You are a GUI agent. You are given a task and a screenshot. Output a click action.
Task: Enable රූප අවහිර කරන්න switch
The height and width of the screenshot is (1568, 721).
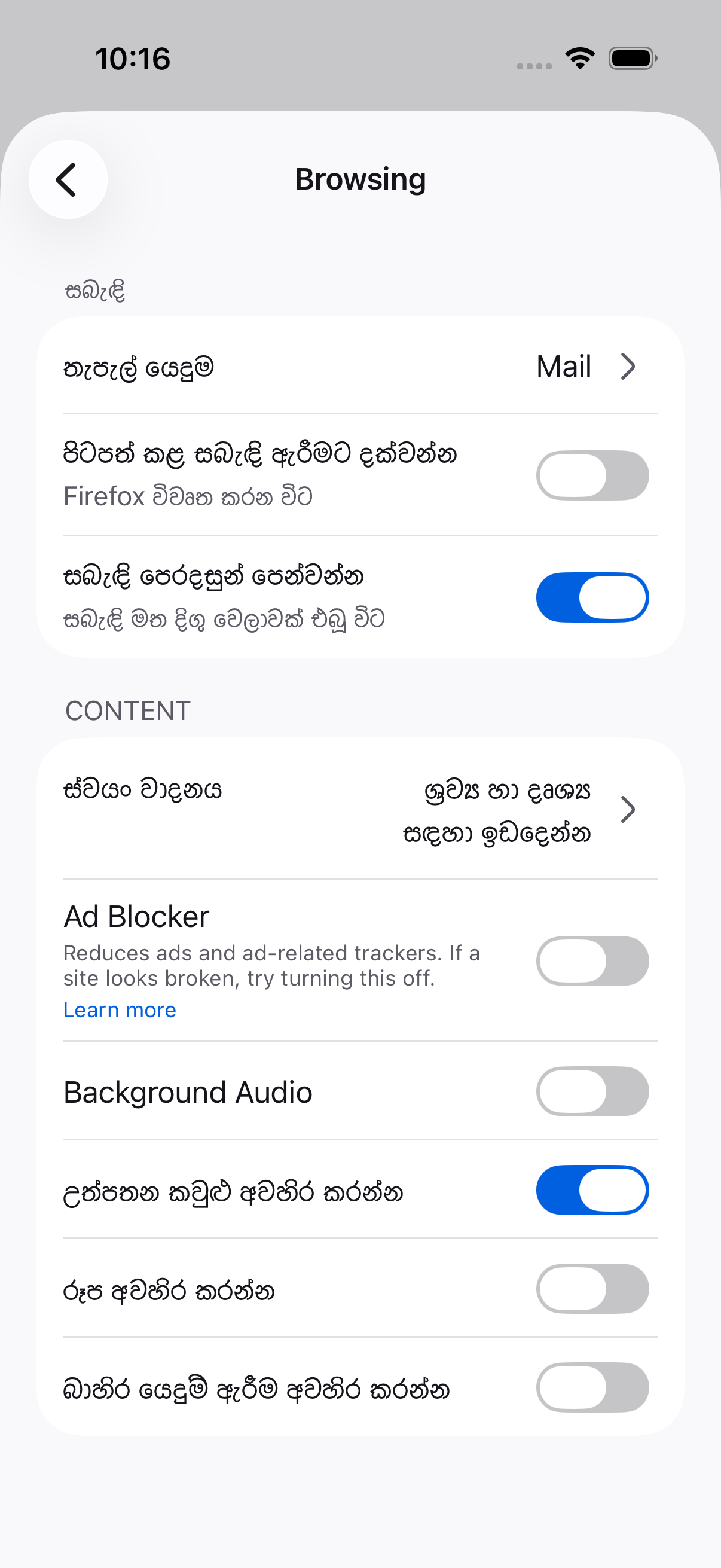[592, 1289]
